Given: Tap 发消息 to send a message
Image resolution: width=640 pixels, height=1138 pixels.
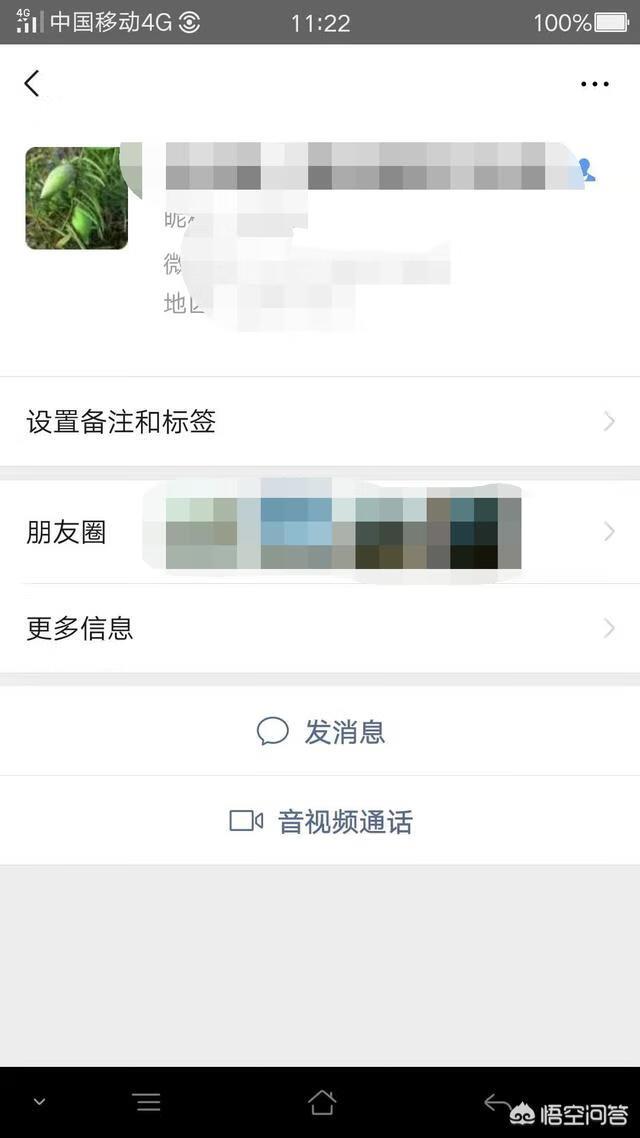Looking at the screenshot, I should (320, 732).
